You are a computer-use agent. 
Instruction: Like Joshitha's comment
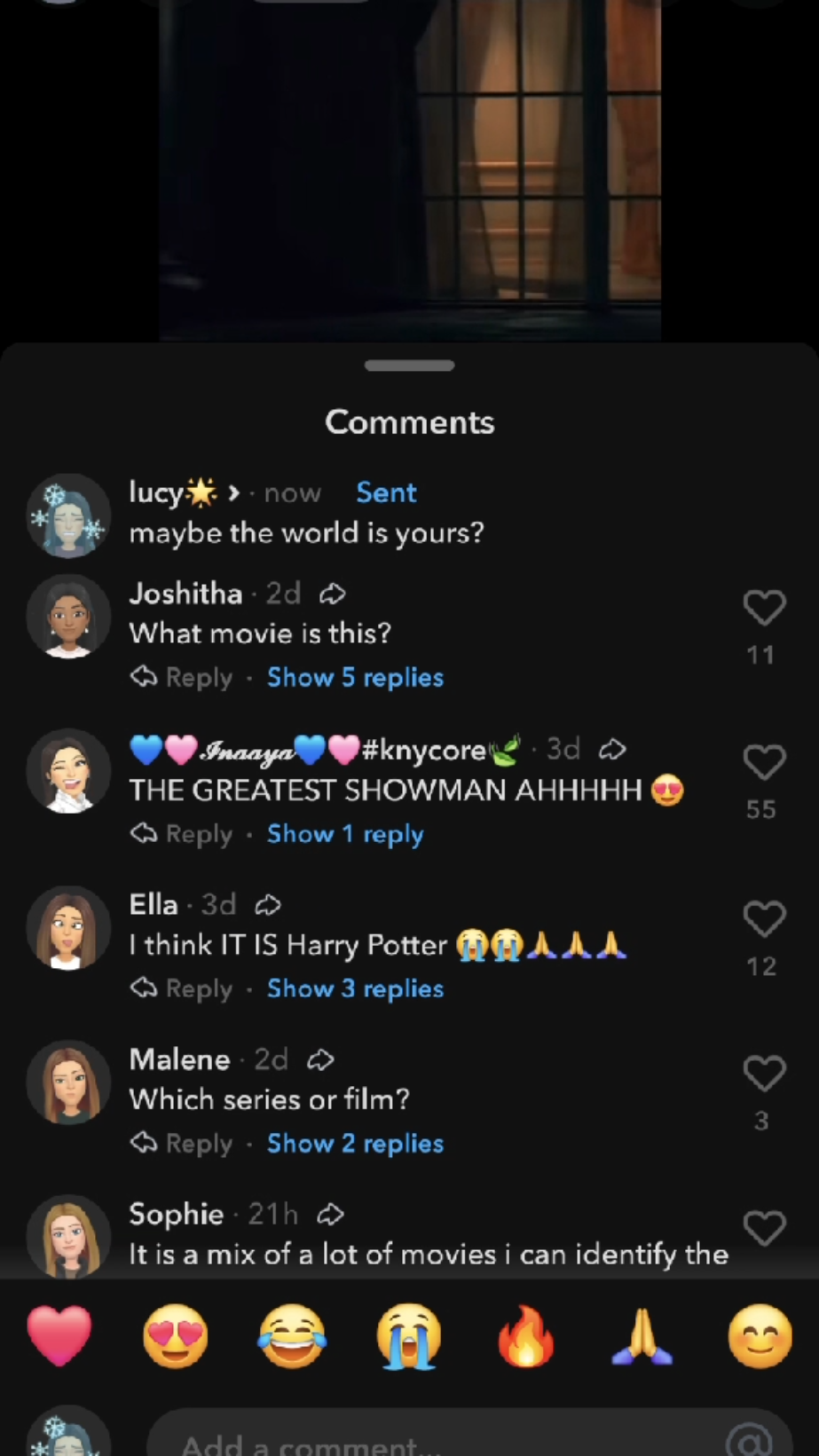[763, 608]
